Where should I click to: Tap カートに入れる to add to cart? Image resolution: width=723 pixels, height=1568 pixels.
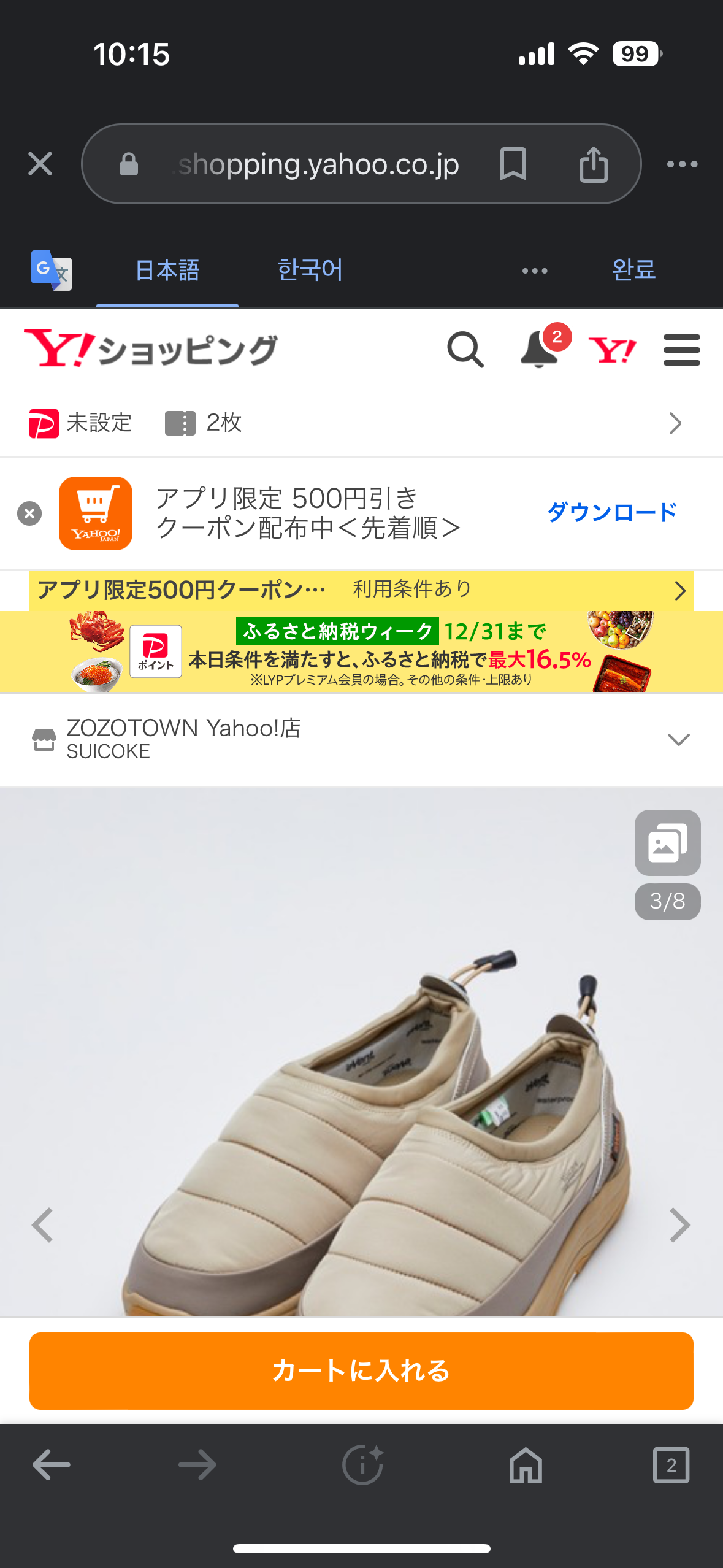[361, 1370]
